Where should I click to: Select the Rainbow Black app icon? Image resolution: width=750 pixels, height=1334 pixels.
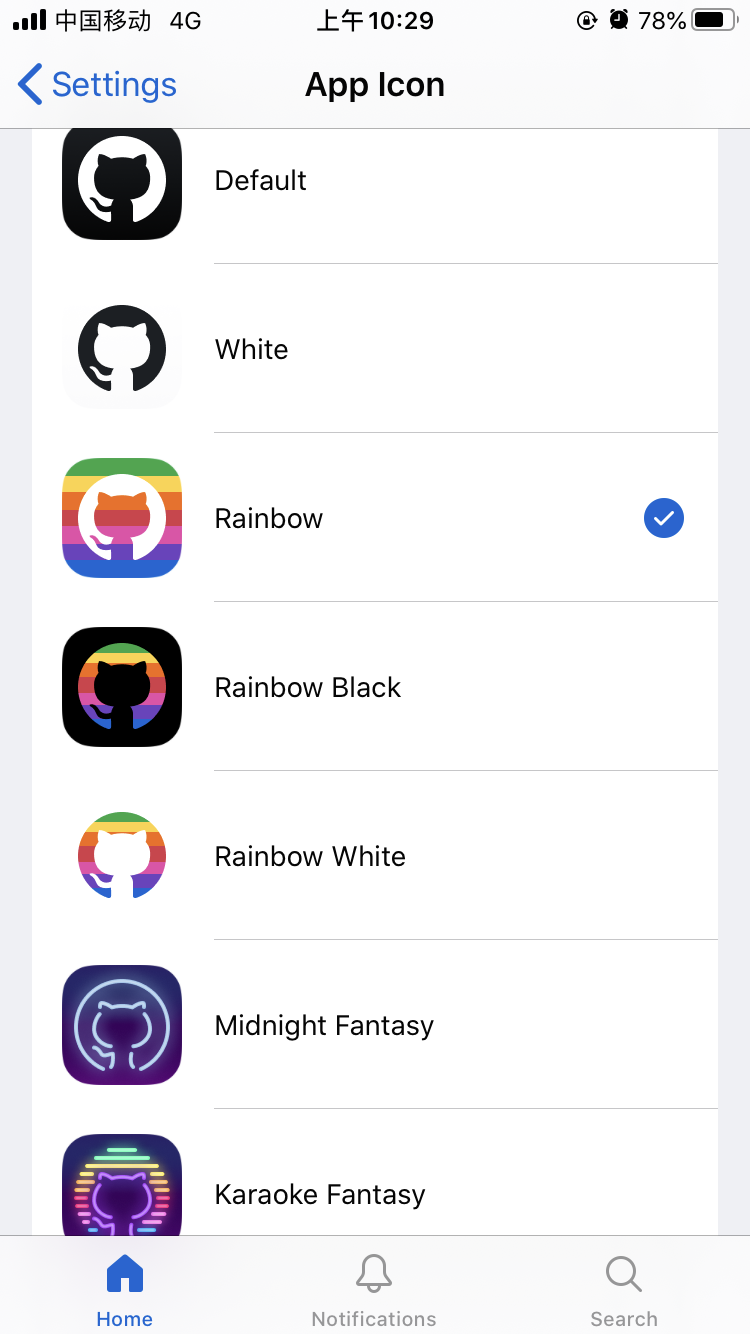coord(121,687)
